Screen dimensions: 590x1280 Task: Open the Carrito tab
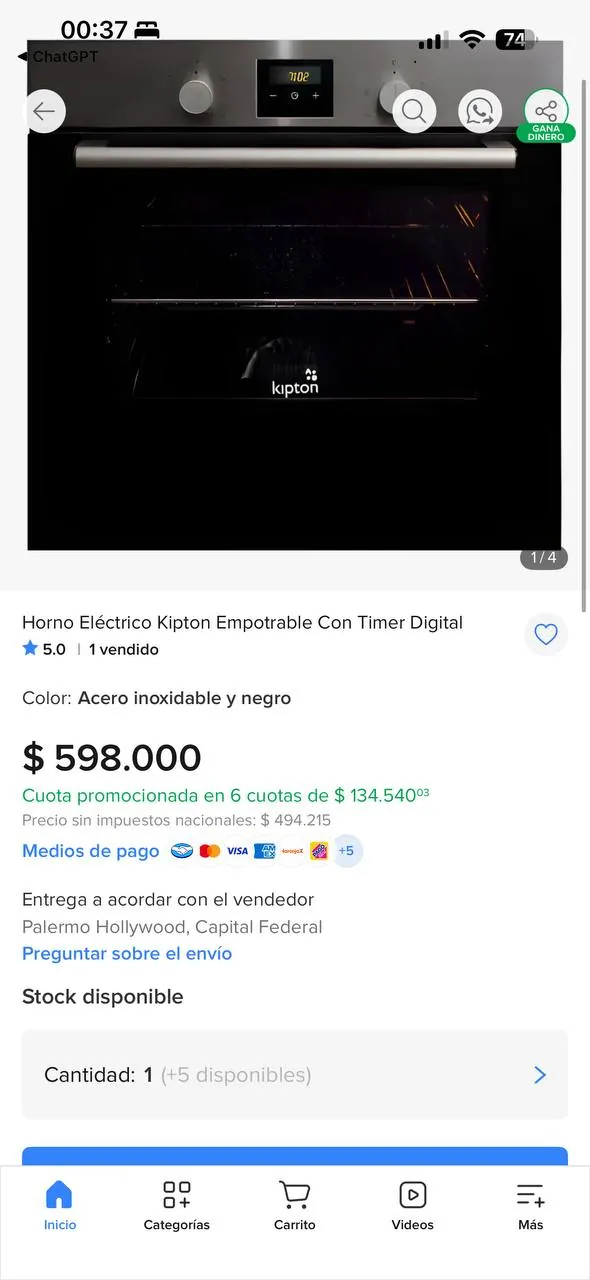pyautogui.click(x=294, y=1205)
